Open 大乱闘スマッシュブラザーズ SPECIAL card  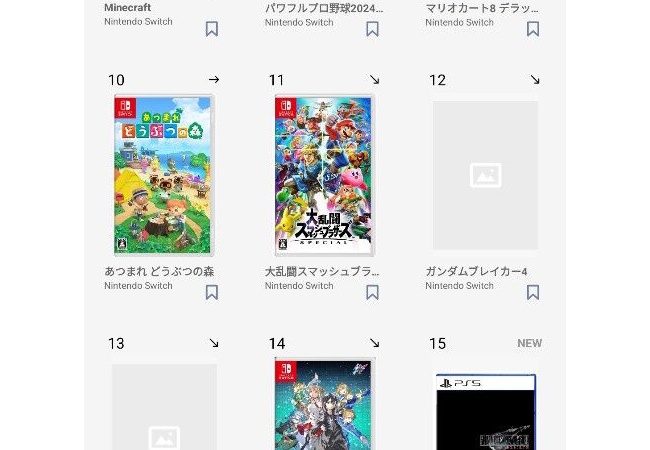(324, 175)
